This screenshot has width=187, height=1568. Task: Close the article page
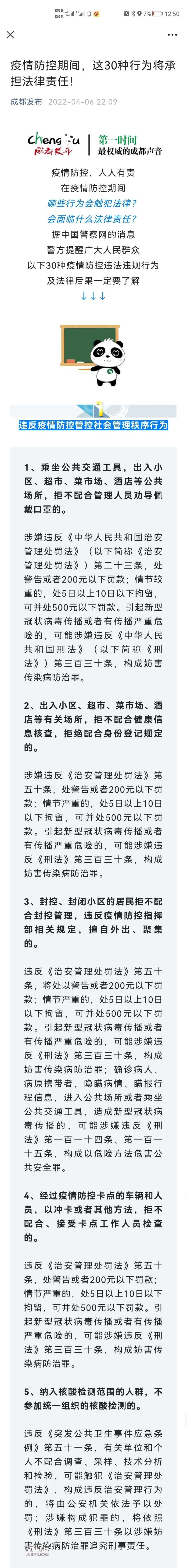pos(10,35)
